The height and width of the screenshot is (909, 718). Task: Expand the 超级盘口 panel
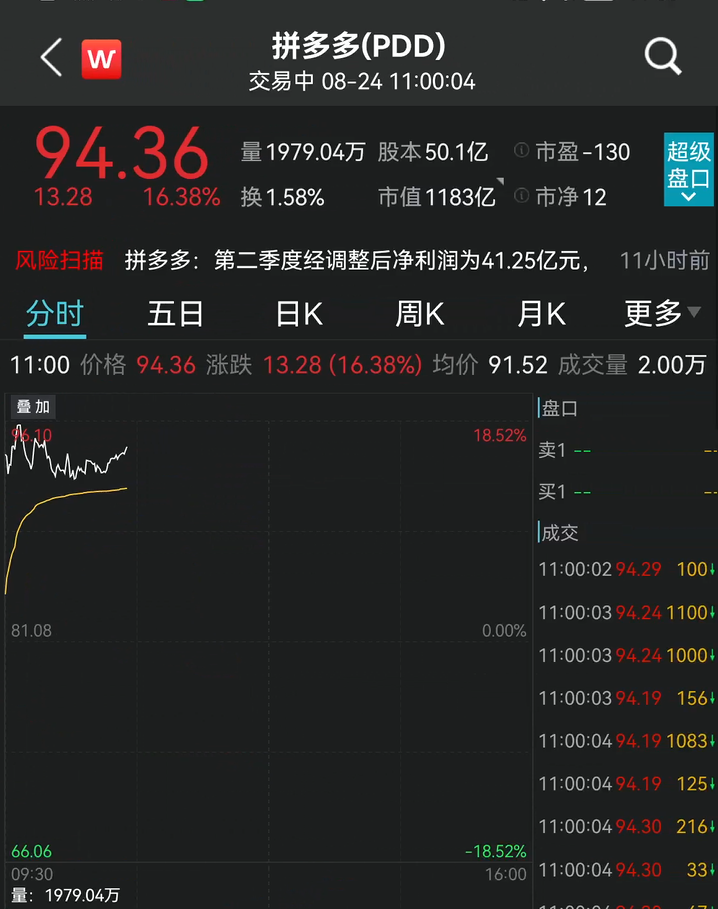(x=688, y=171)
